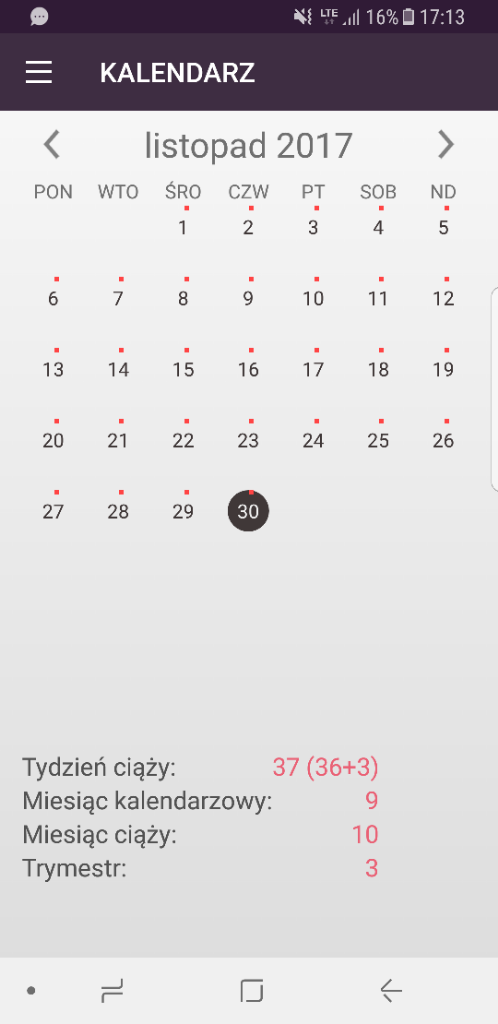This screenshot has height=1024, width=498.
Task: Pick day 22 in the calendar
Action: click(x=183, y=441)
